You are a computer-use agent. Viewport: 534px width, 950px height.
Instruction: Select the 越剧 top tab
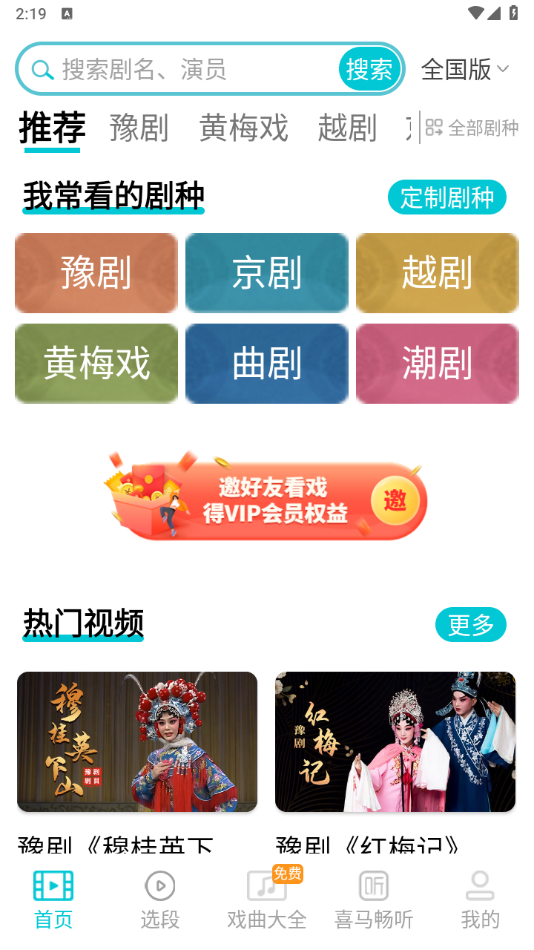(x=347, y=128)
